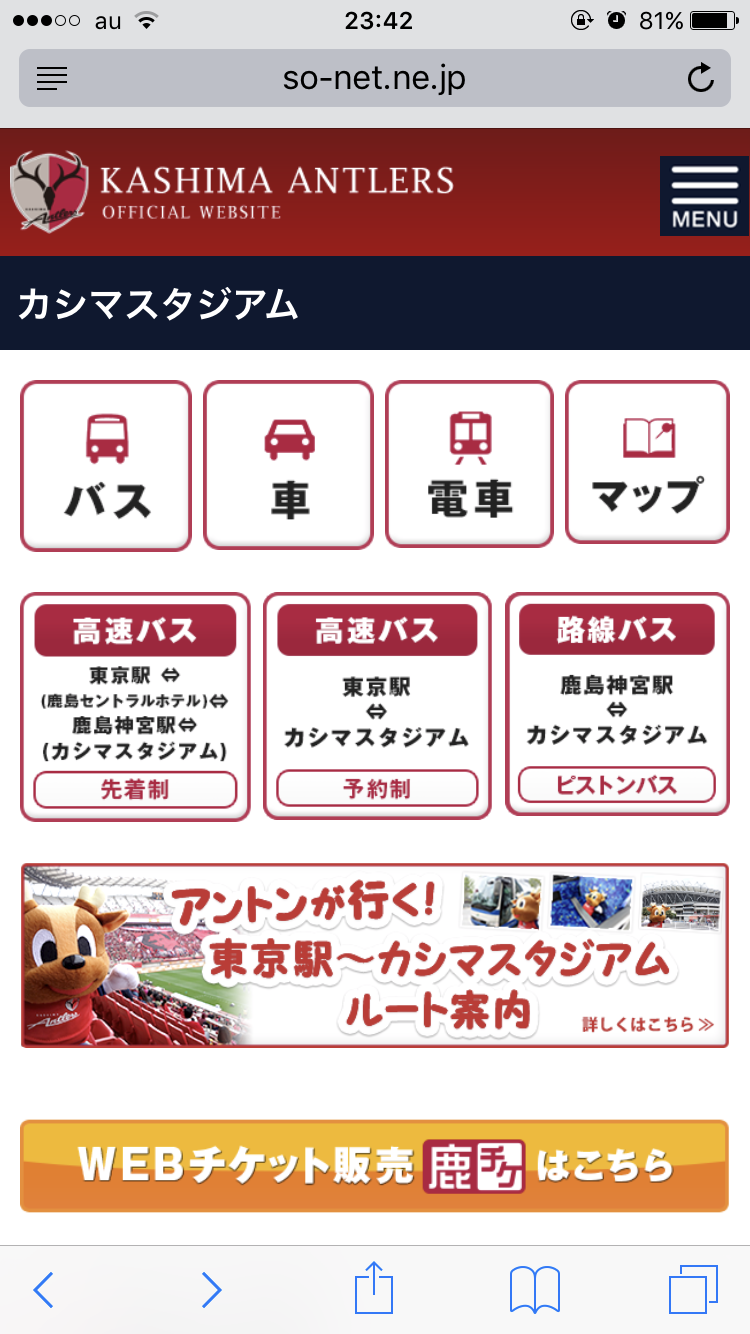This screenshot has height=1334, width=750.
Task: Show all open Safari tabs
Action: coord(693,1290)
